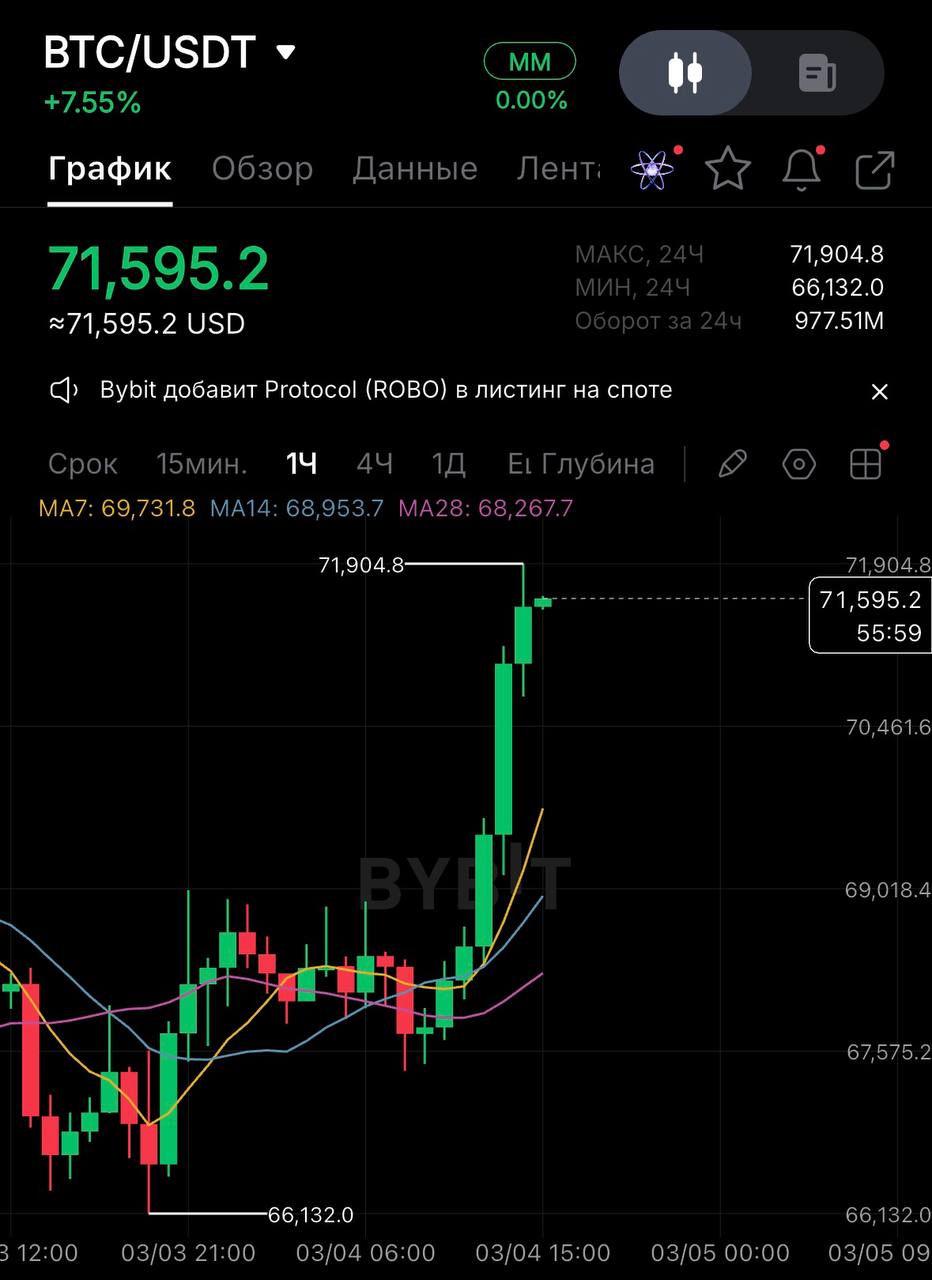
Task: Tap the MM margin badge
Action: coord(530,62)
